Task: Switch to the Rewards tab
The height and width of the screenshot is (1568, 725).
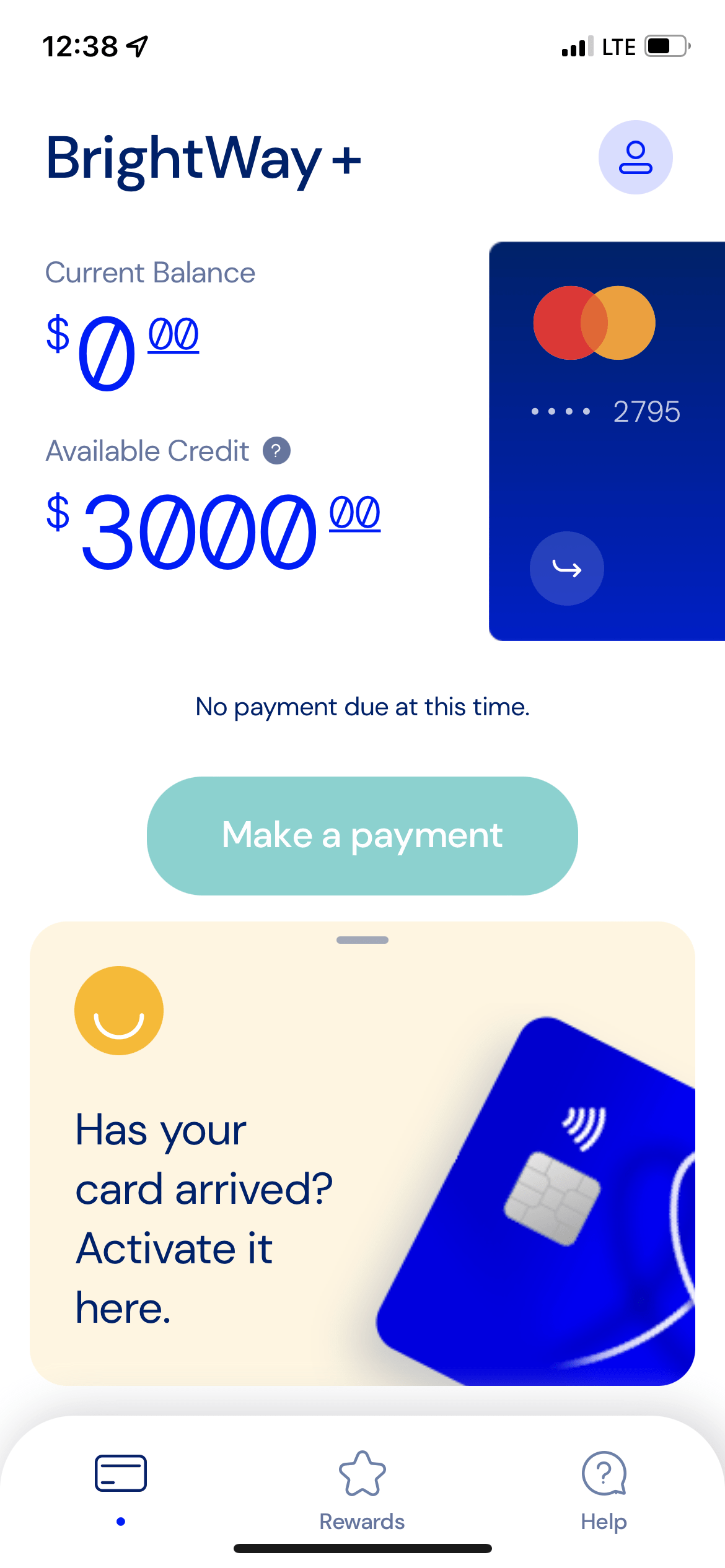Action: (362, 1489)
